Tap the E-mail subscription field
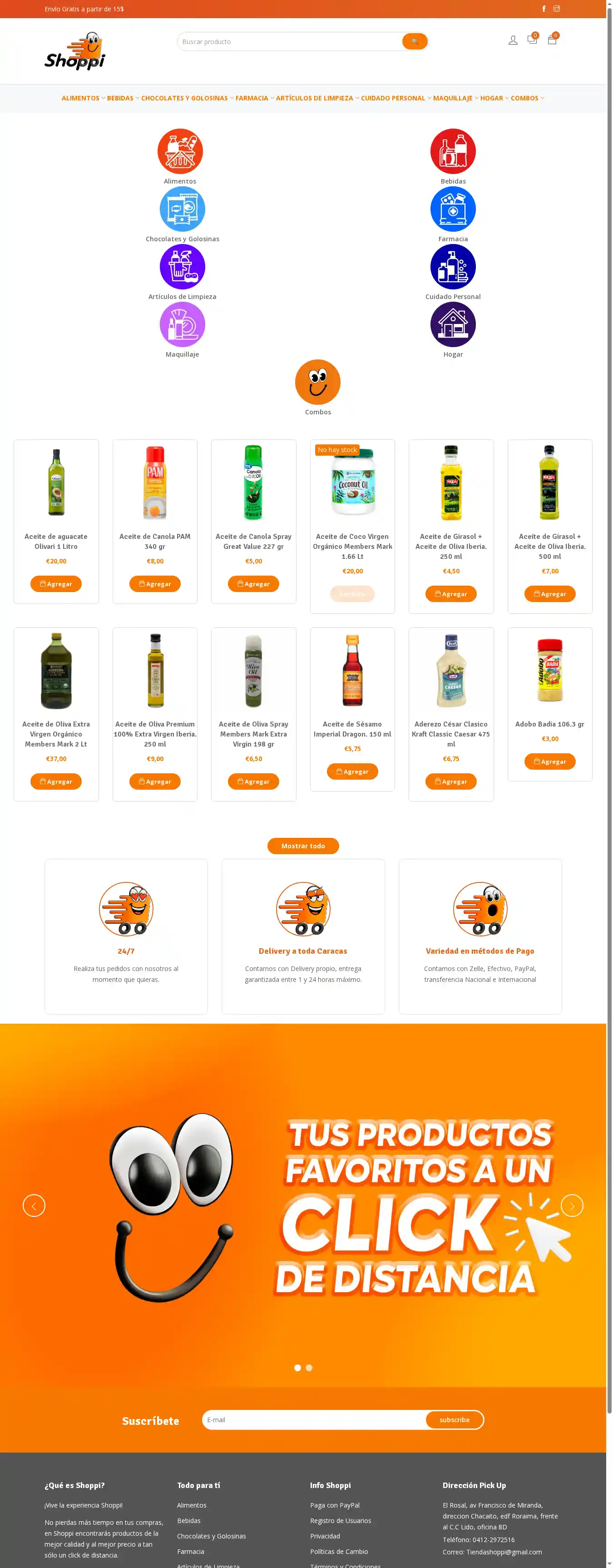The height and width of the screenshot is (1568, 613). click(313, 1420)
